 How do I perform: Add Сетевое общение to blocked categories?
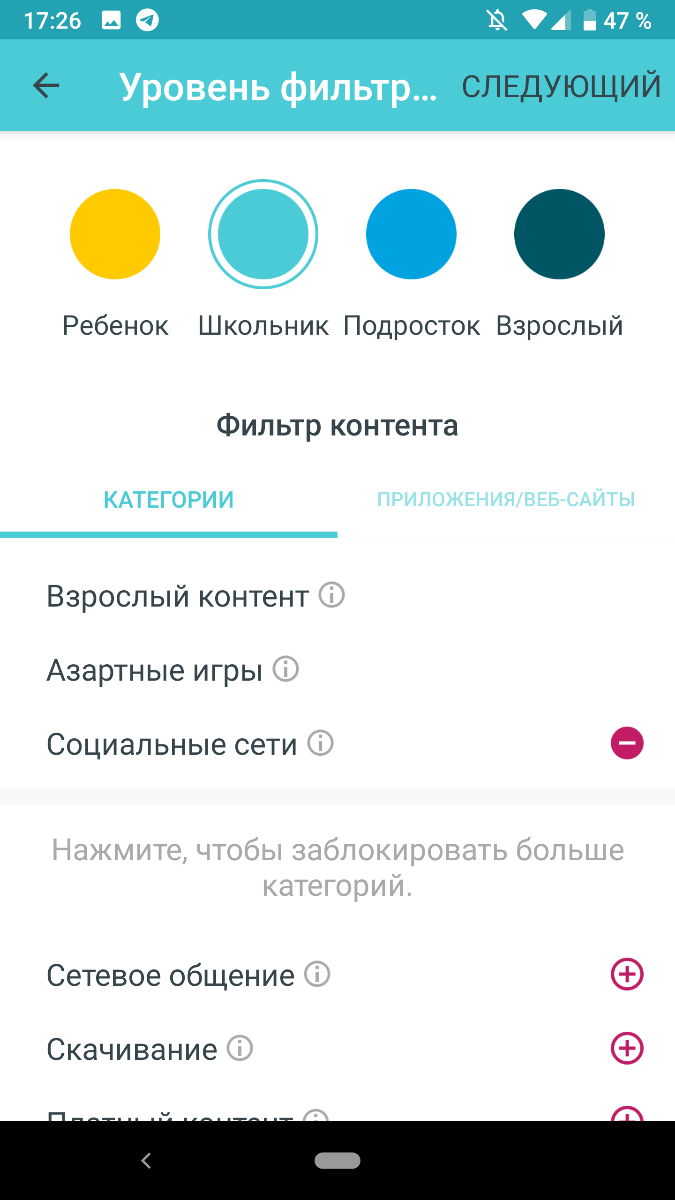click(627, 974)
